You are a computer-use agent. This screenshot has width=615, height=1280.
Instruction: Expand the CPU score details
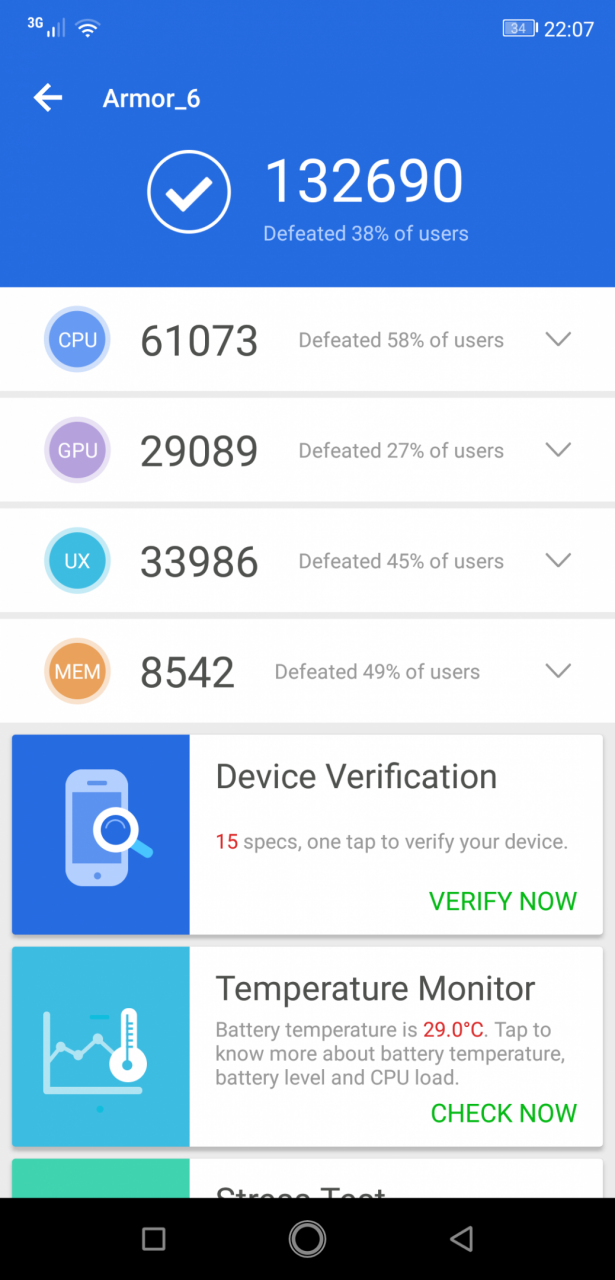point(558,340)
